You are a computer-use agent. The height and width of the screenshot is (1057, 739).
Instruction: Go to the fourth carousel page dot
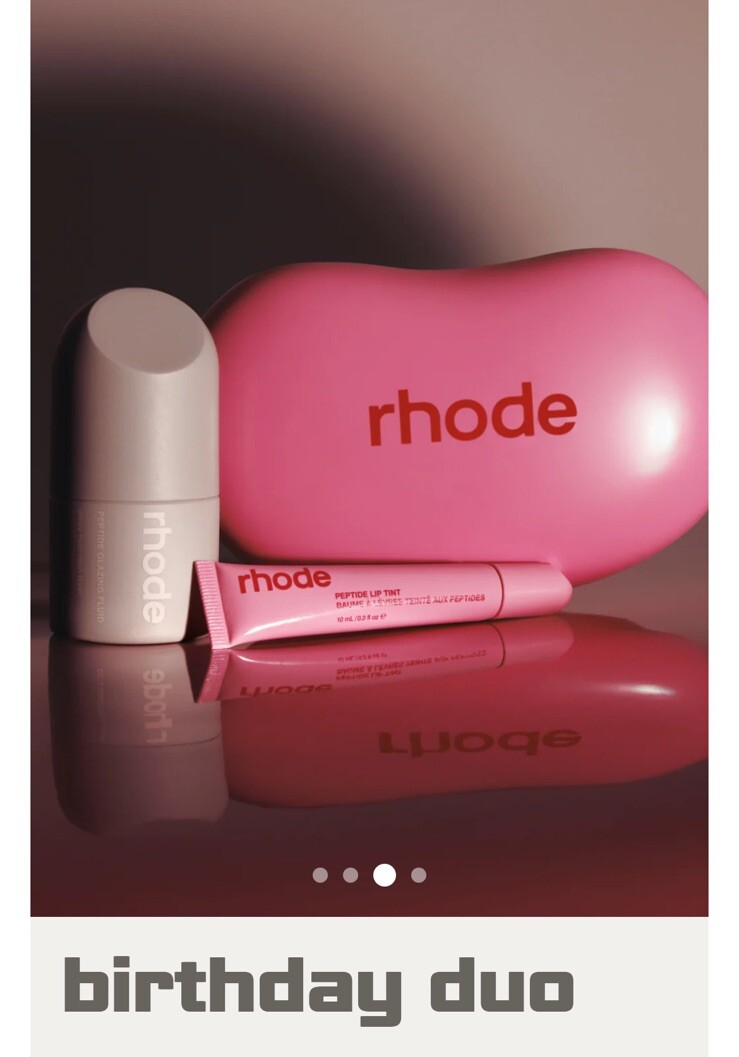(419, 875)
